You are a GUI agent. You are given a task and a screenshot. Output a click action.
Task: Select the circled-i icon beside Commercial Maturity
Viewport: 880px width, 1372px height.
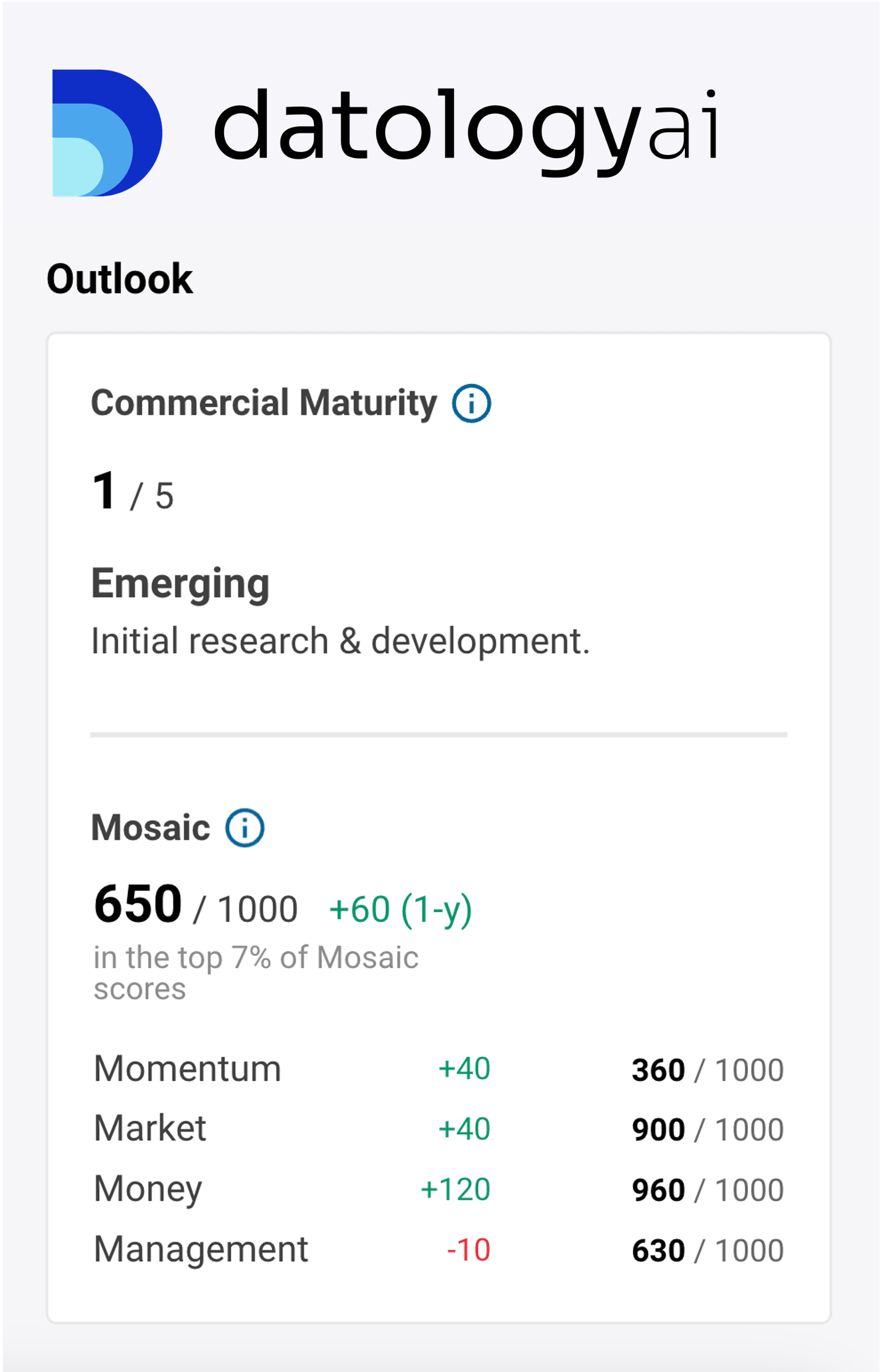[472, 403]
